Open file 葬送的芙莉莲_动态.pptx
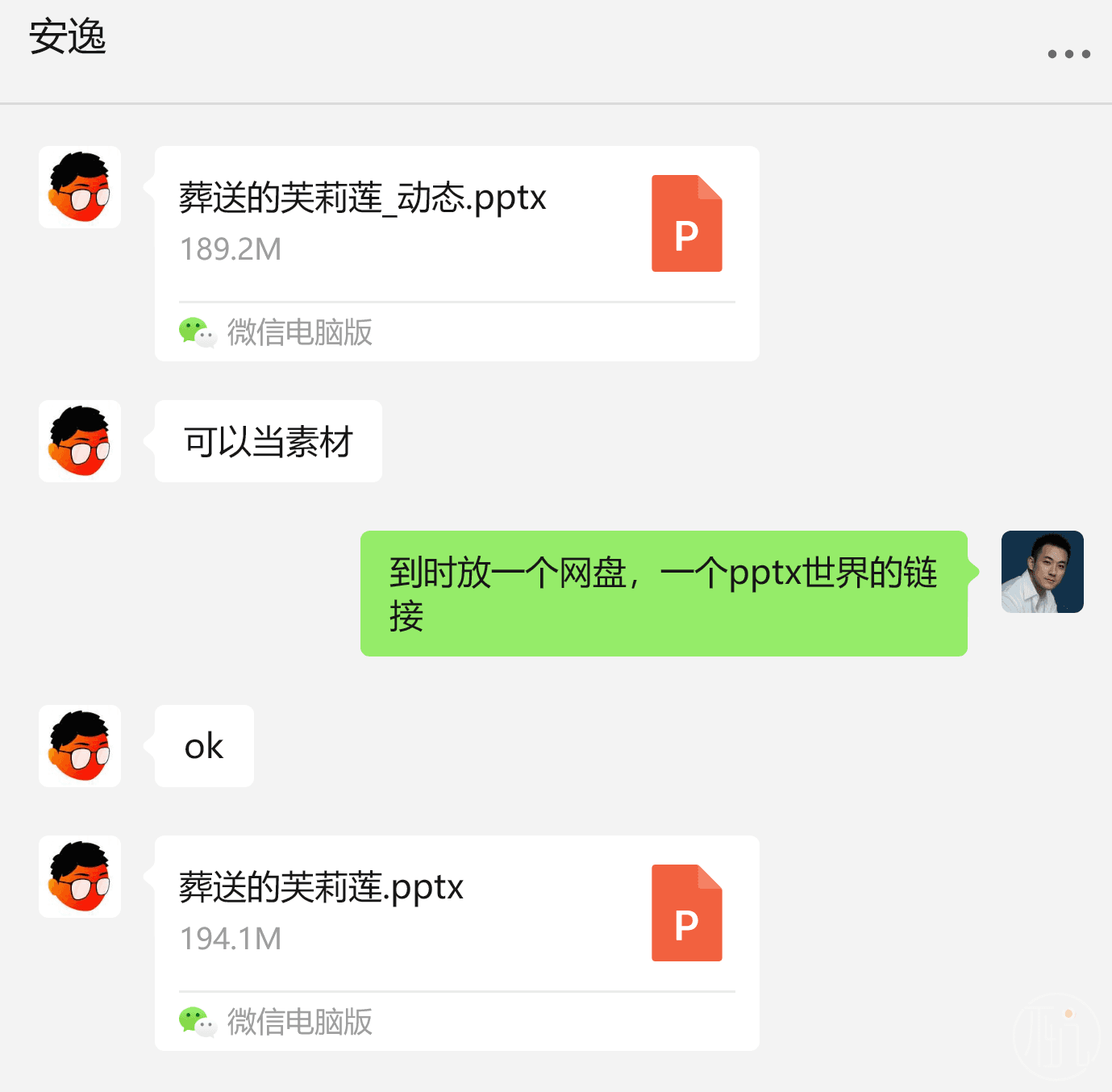Image resolution: width=1112 pixels, height=1092 pixels. pos(456,226)
